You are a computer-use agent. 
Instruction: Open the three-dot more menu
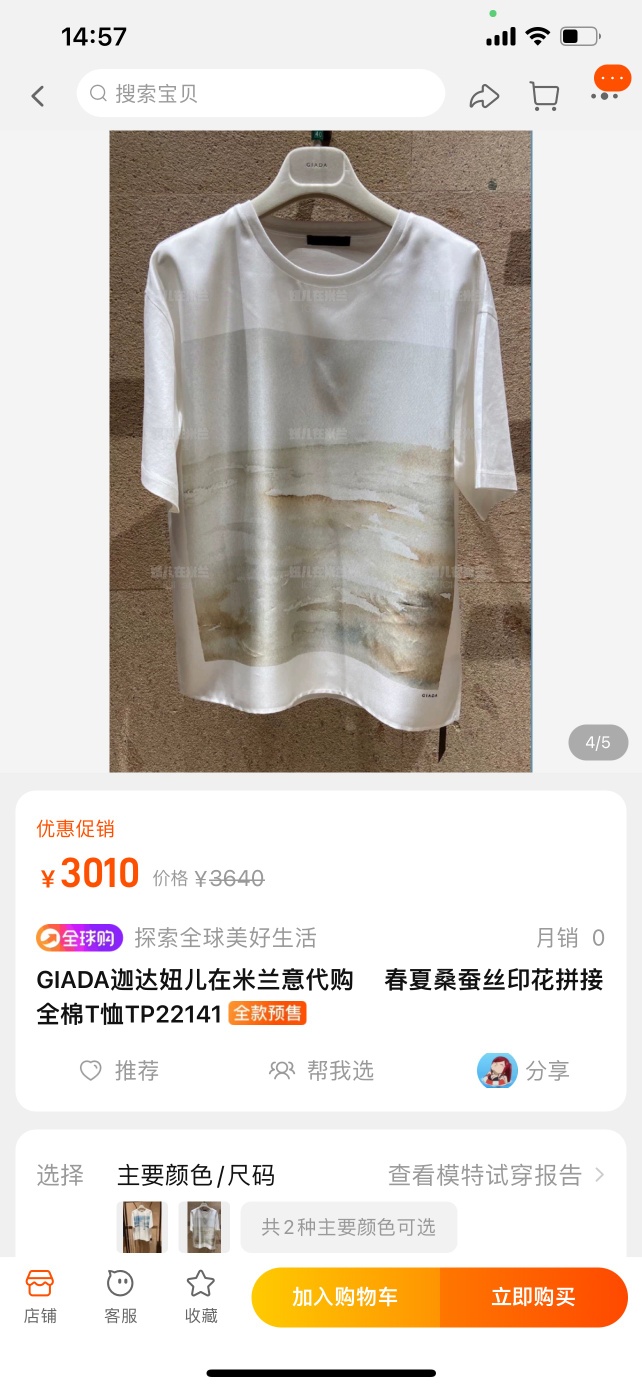point(605,95)
